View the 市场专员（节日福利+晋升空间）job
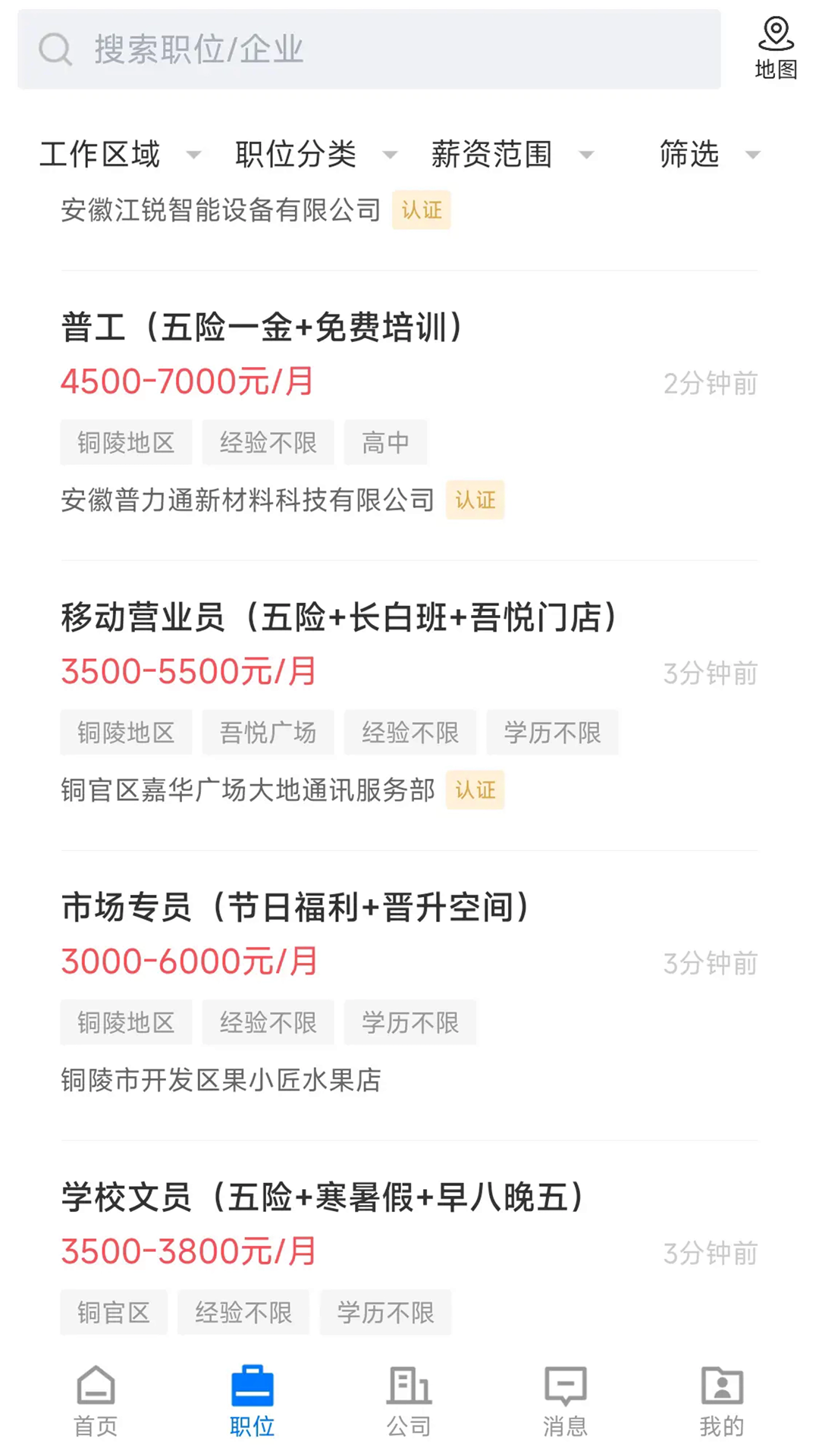Image resolution: width=819 pixels, height=1456 pixels. click(x=409, y=996)
